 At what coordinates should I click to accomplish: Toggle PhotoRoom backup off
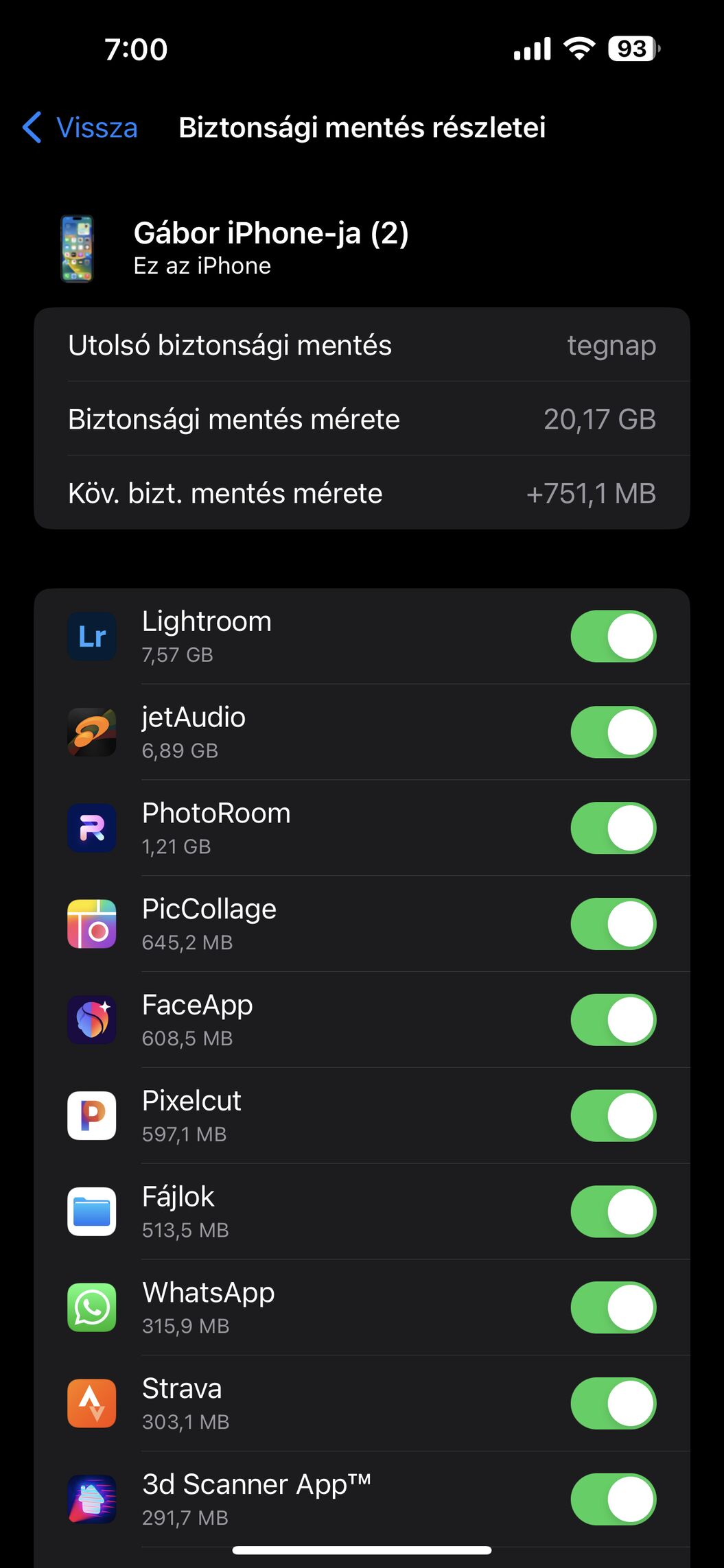pos(613,829)
